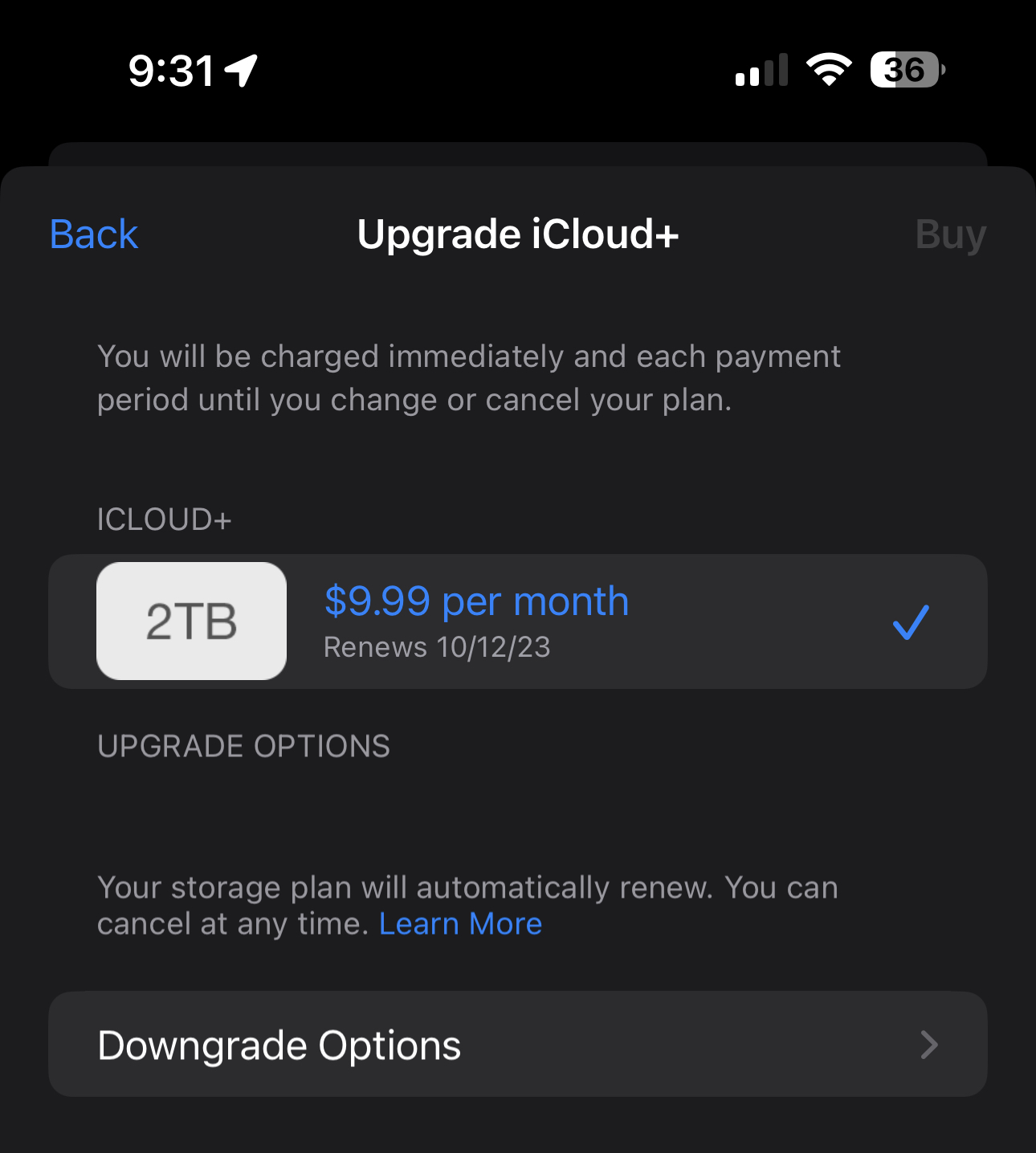This screenshot has width=1036, height=1153.
Task: Go back using the Back button
Action: tap(94, 234)
